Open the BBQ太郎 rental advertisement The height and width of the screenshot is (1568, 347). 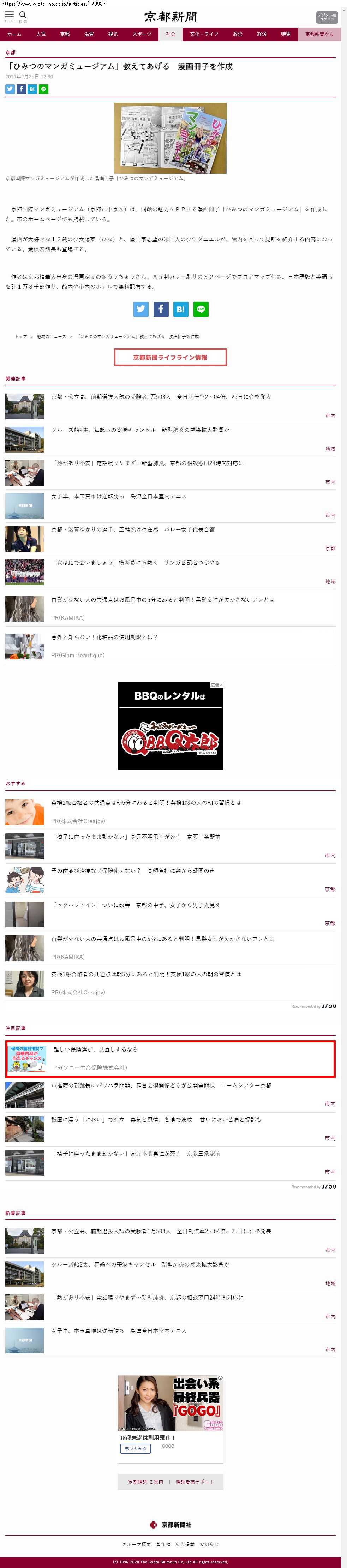click(x=170, y=726)
